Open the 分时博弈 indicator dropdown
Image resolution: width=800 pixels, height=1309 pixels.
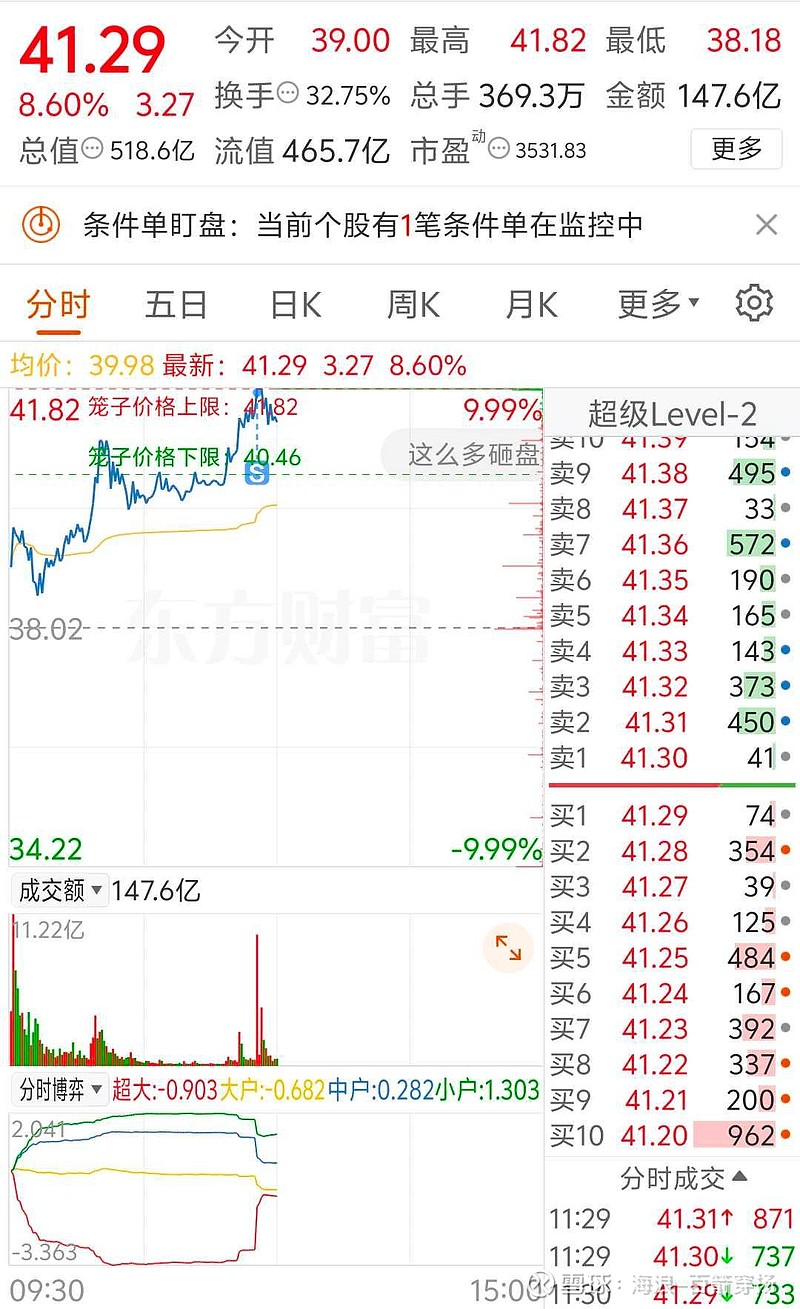pos(59,1089)
